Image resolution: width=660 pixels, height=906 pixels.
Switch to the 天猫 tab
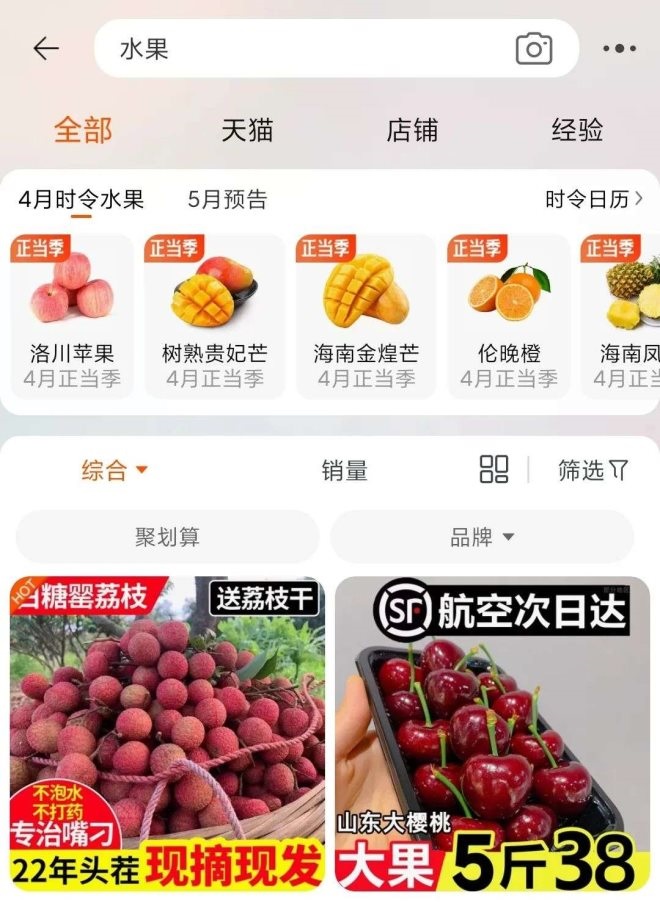coord(247,130)
